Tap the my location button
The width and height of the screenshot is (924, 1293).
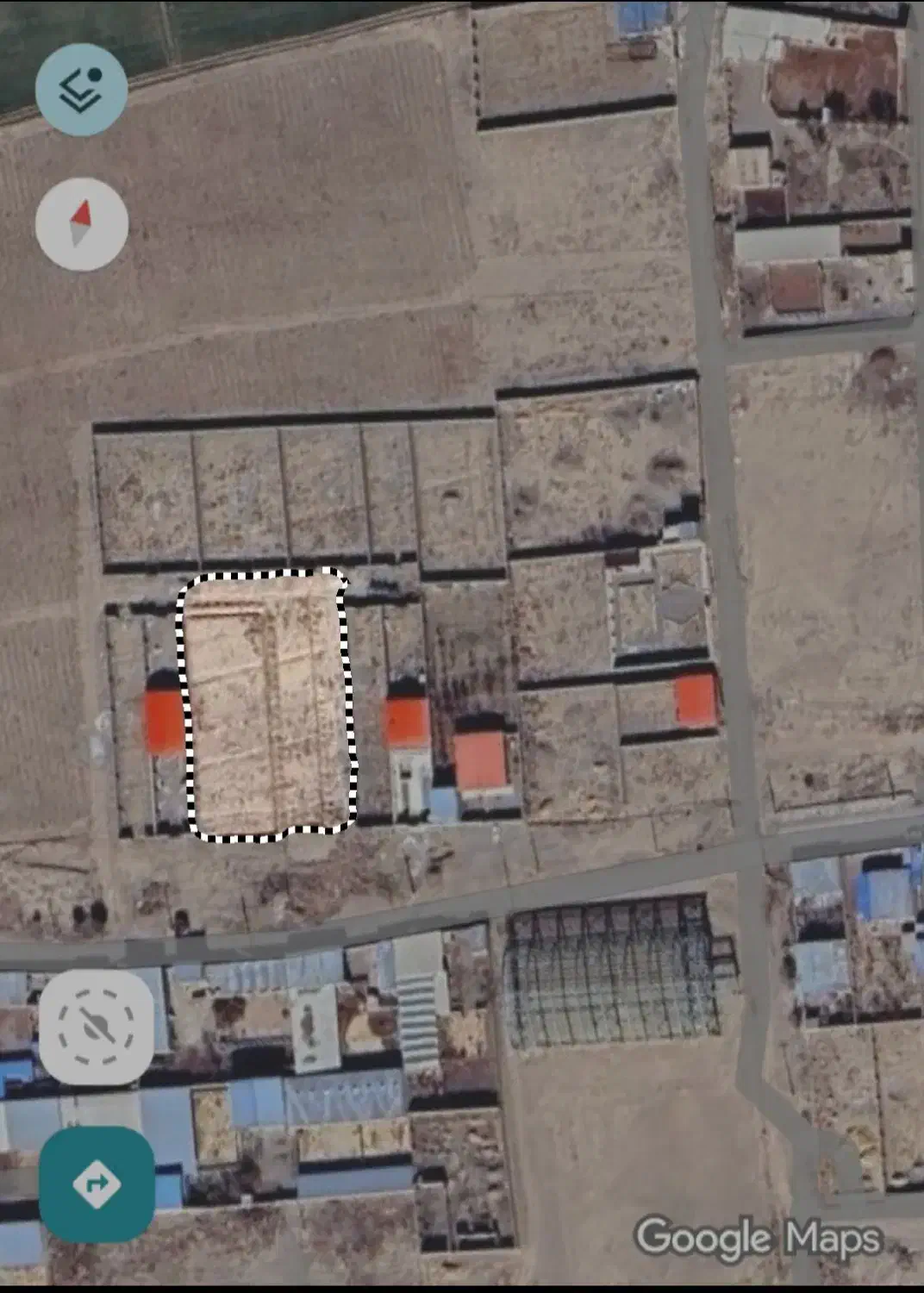coord(97,1027)
